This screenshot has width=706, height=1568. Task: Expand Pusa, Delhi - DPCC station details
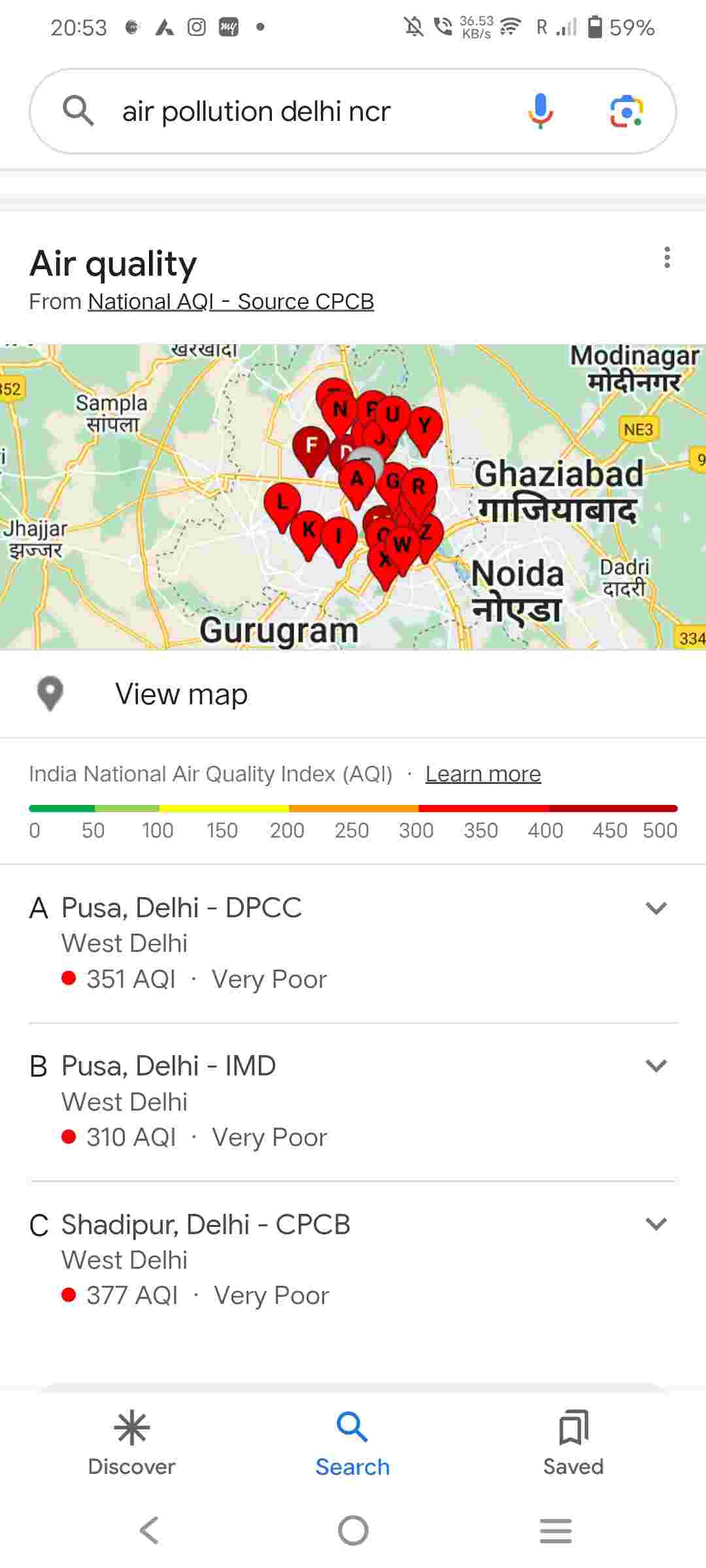656,908
